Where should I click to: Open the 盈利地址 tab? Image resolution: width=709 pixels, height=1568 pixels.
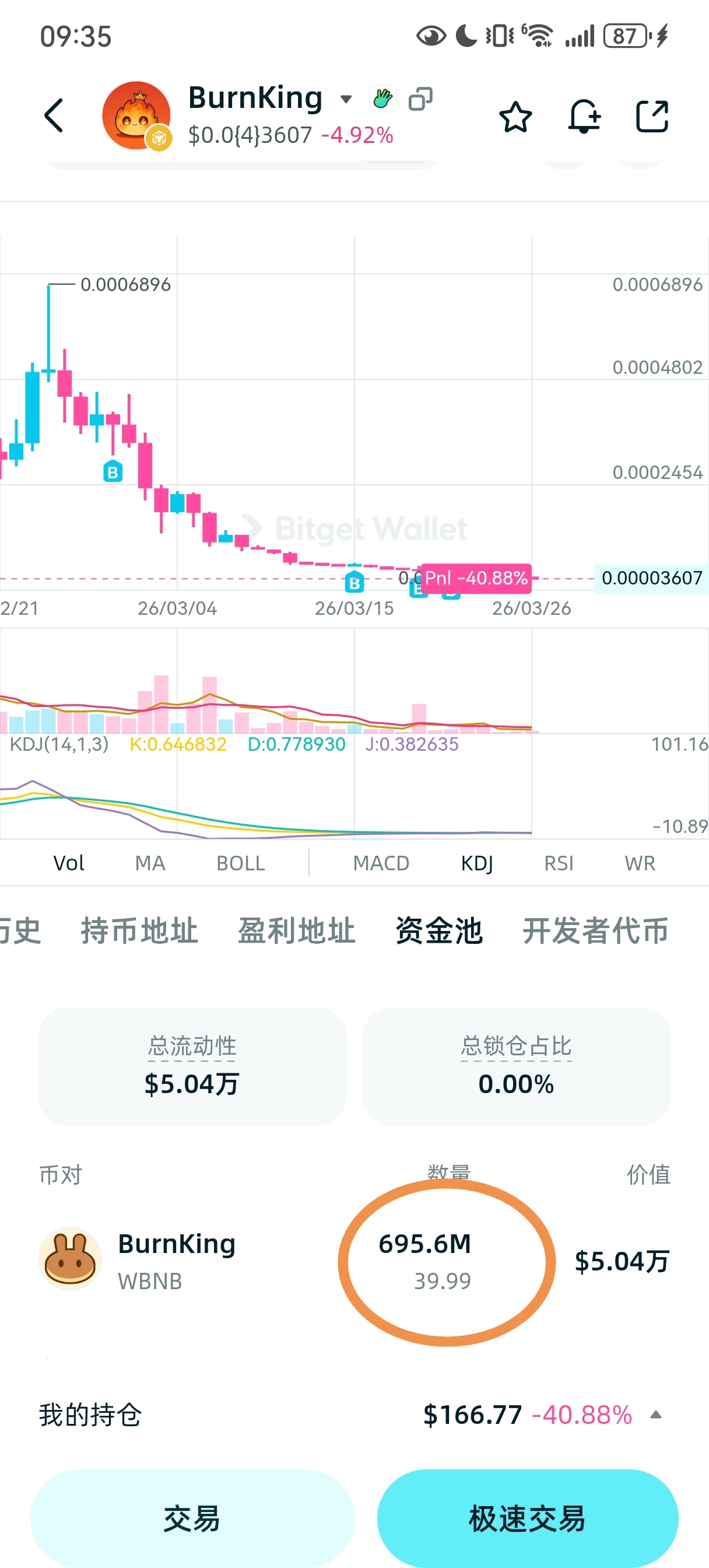tap(296, 930)
